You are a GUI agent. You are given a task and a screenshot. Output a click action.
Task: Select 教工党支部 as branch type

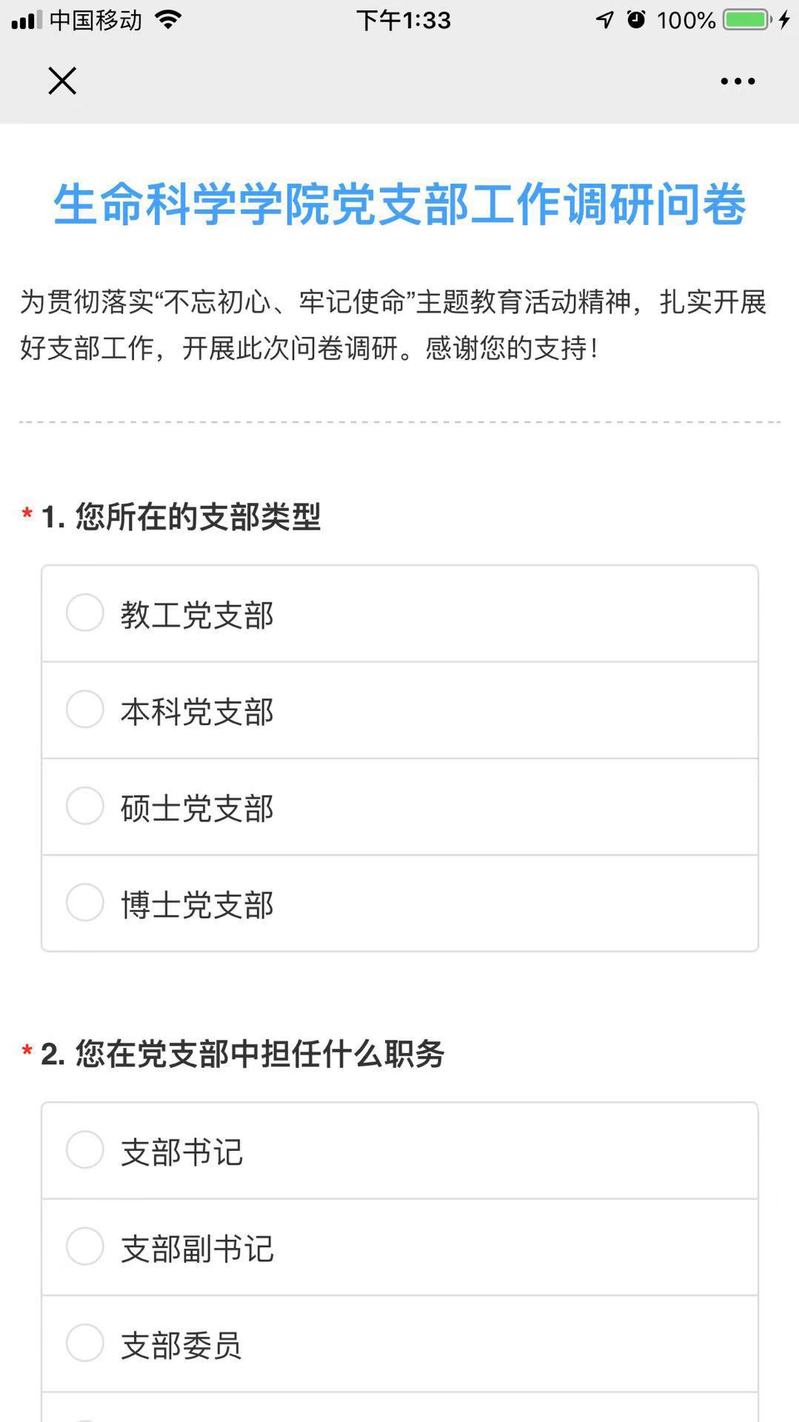tap(85, 614)
